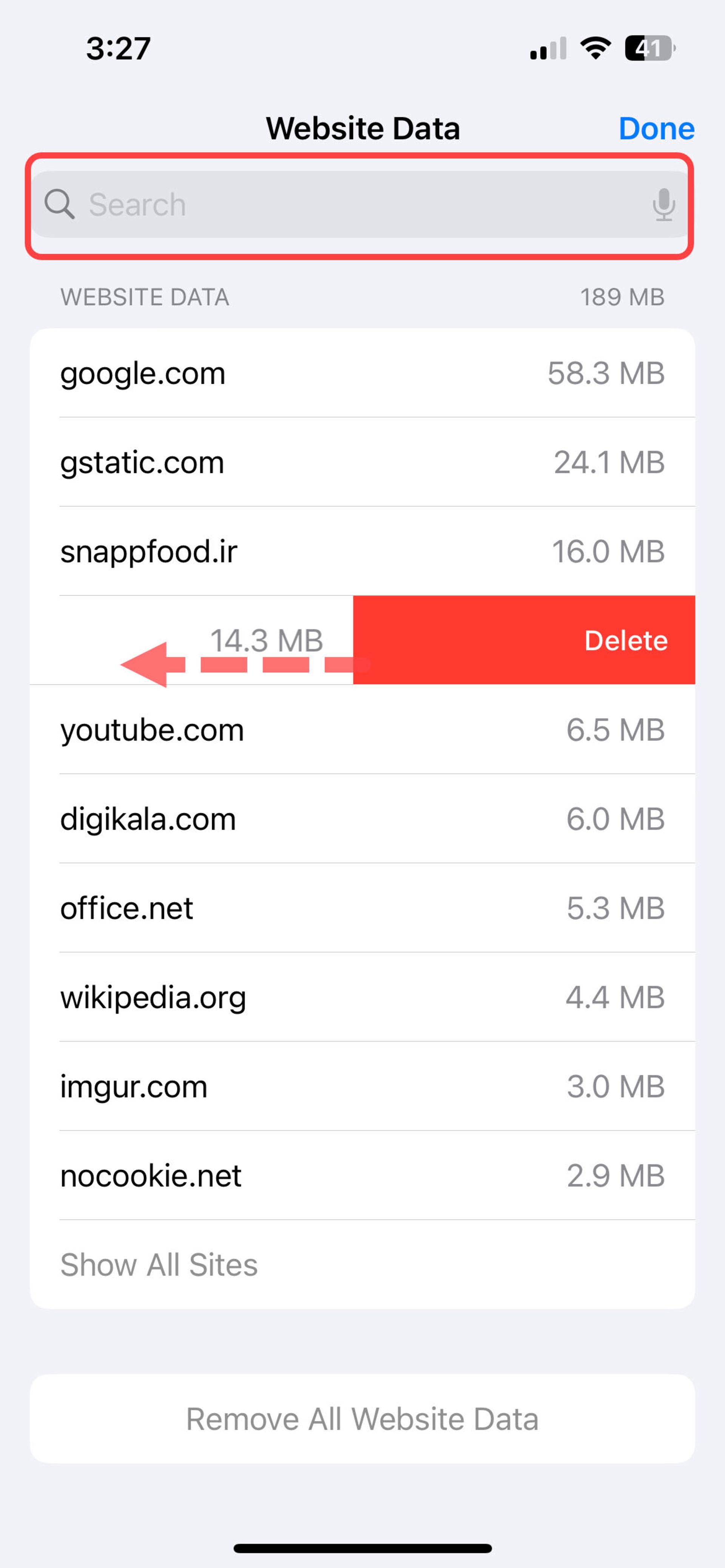
Task: Remove All Website Data
Action: tap(362, 1419)
